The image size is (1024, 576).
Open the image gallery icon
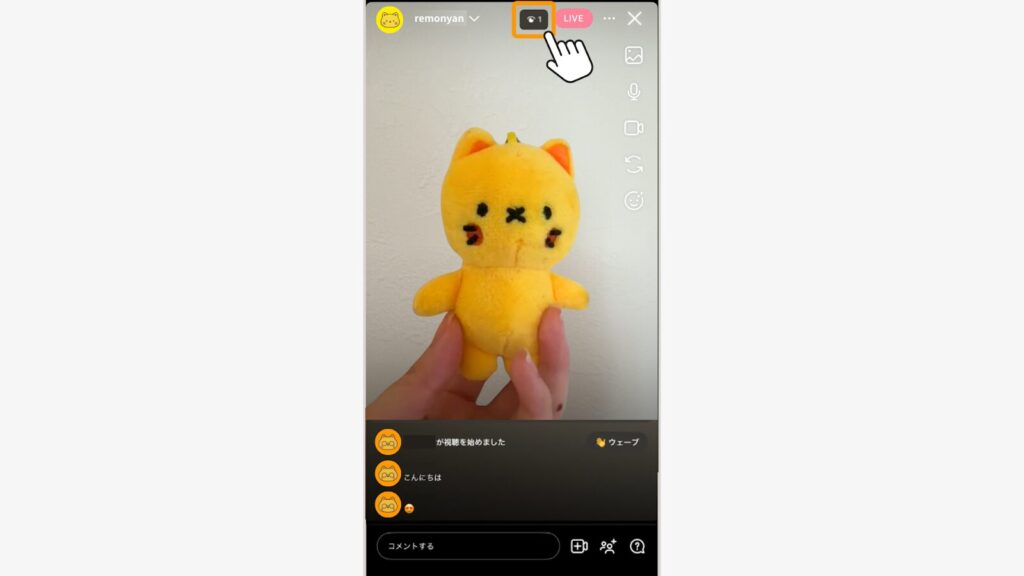(x=633, y=56)
